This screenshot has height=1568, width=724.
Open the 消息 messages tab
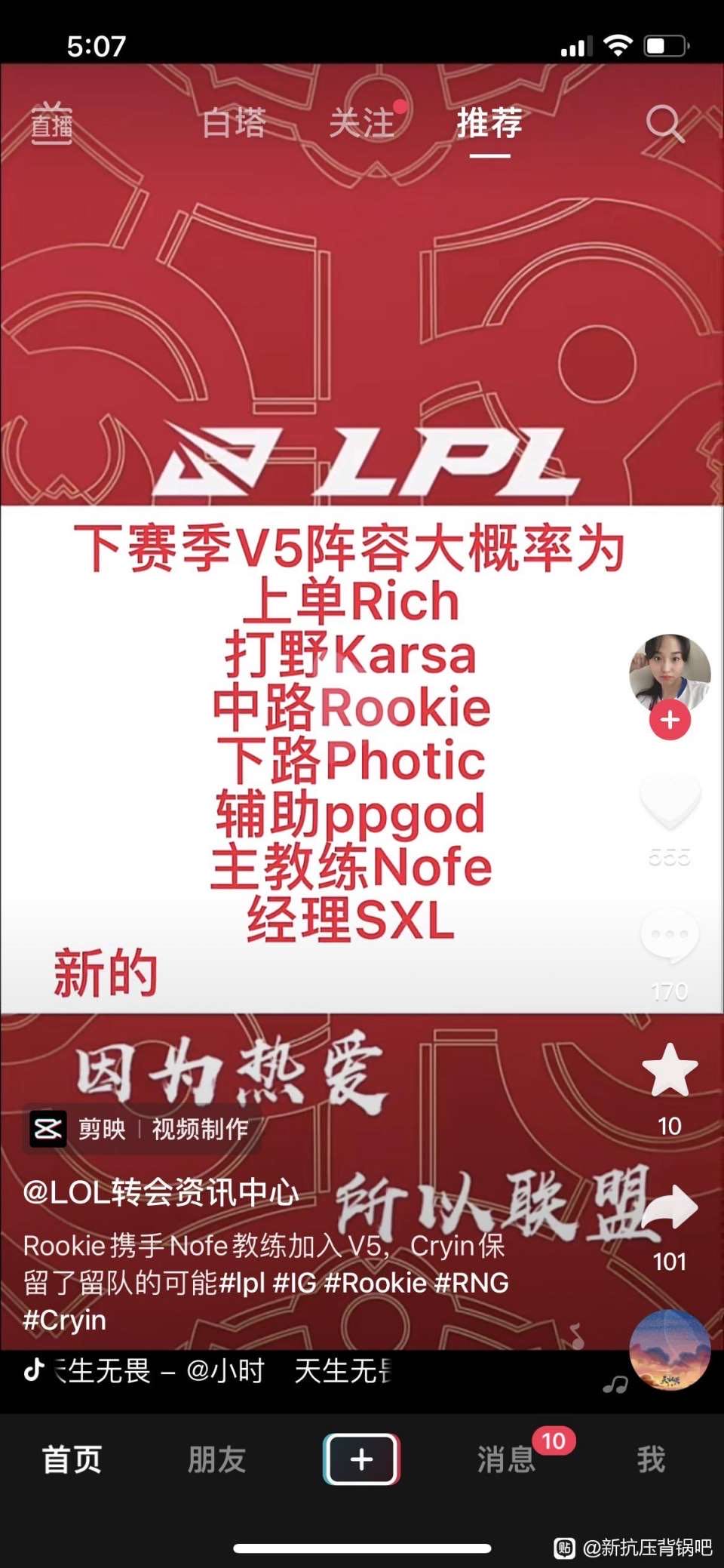506,1459
